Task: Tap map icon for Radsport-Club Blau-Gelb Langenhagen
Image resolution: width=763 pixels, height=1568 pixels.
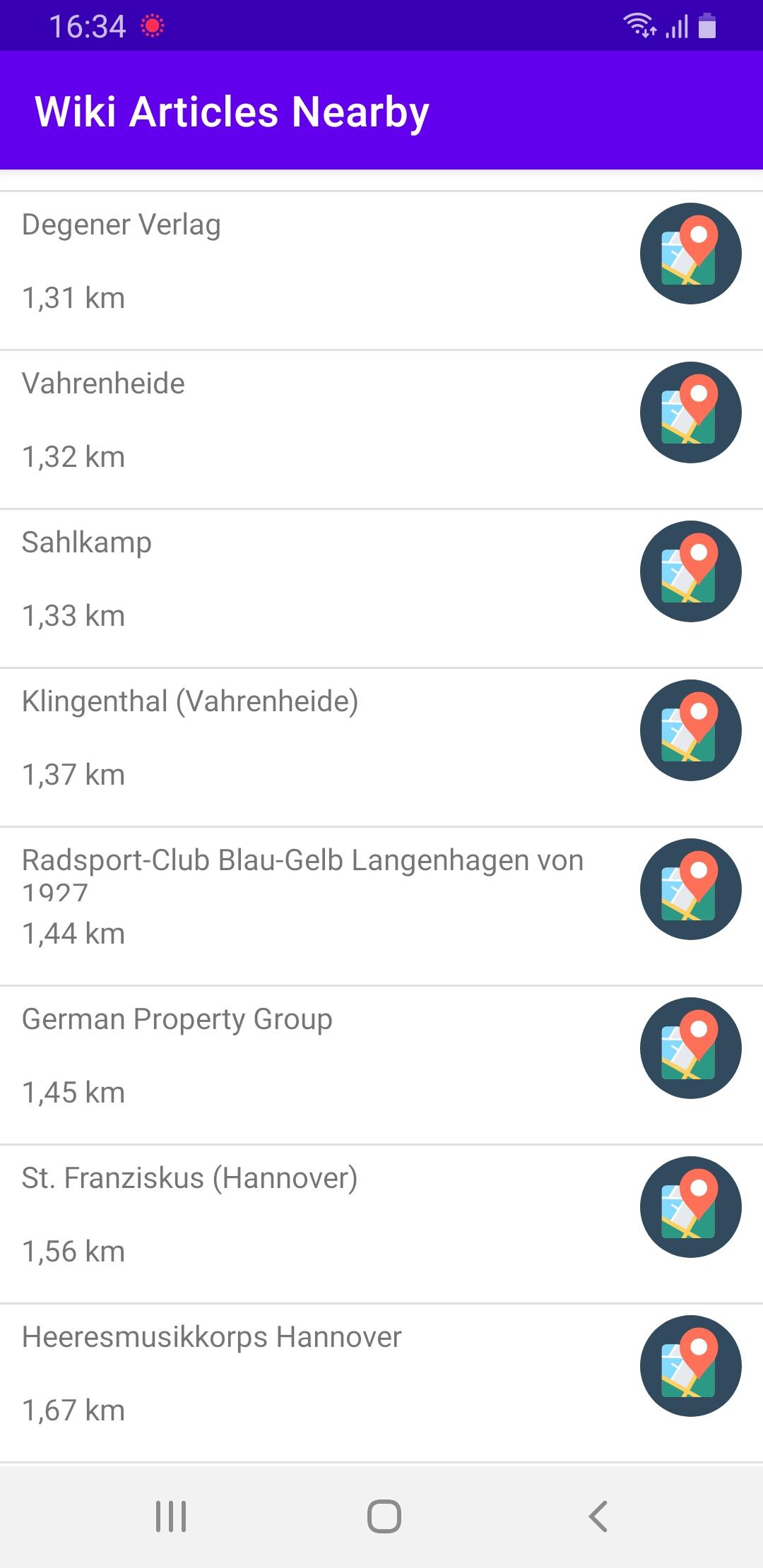Action: pyautogui.click(x=690, y=889)
